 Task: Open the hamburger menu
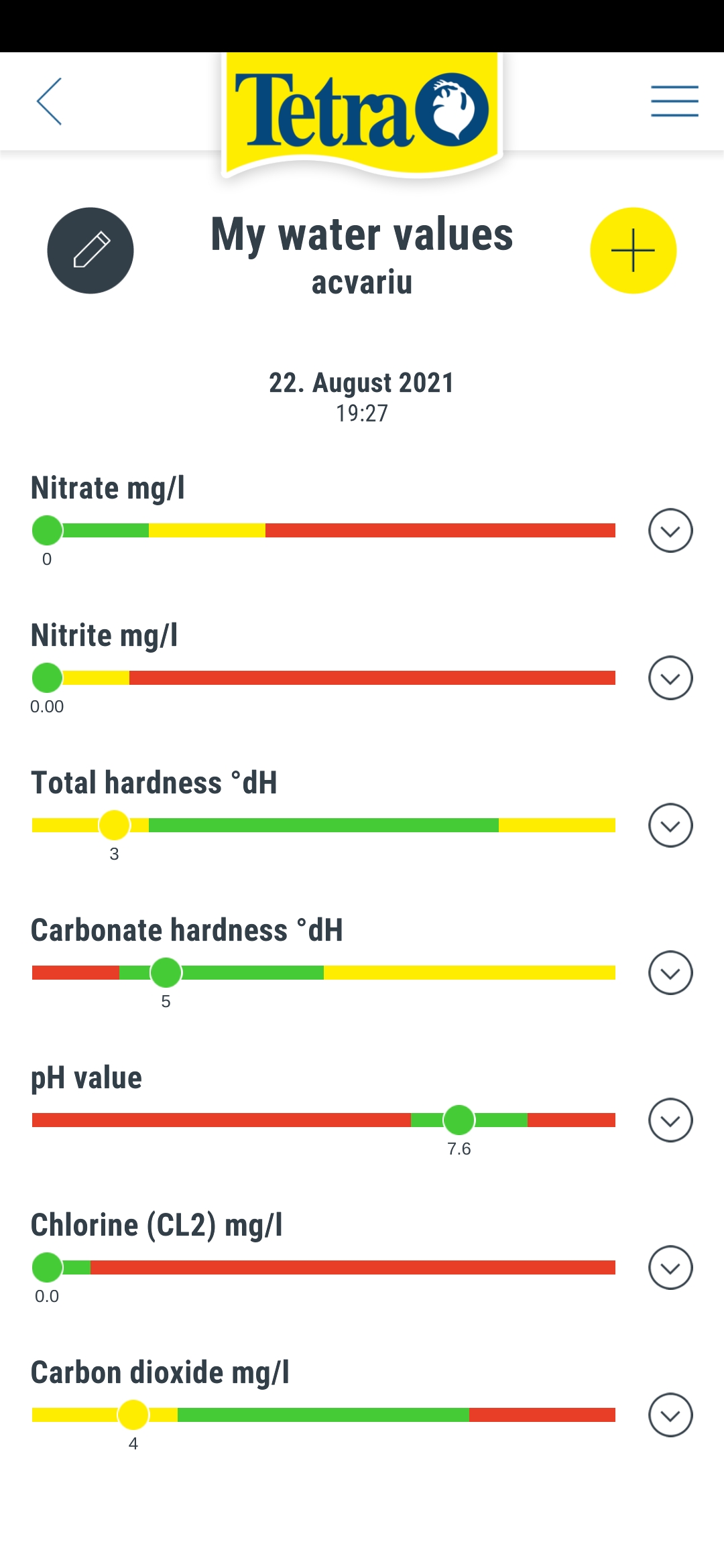674,101
